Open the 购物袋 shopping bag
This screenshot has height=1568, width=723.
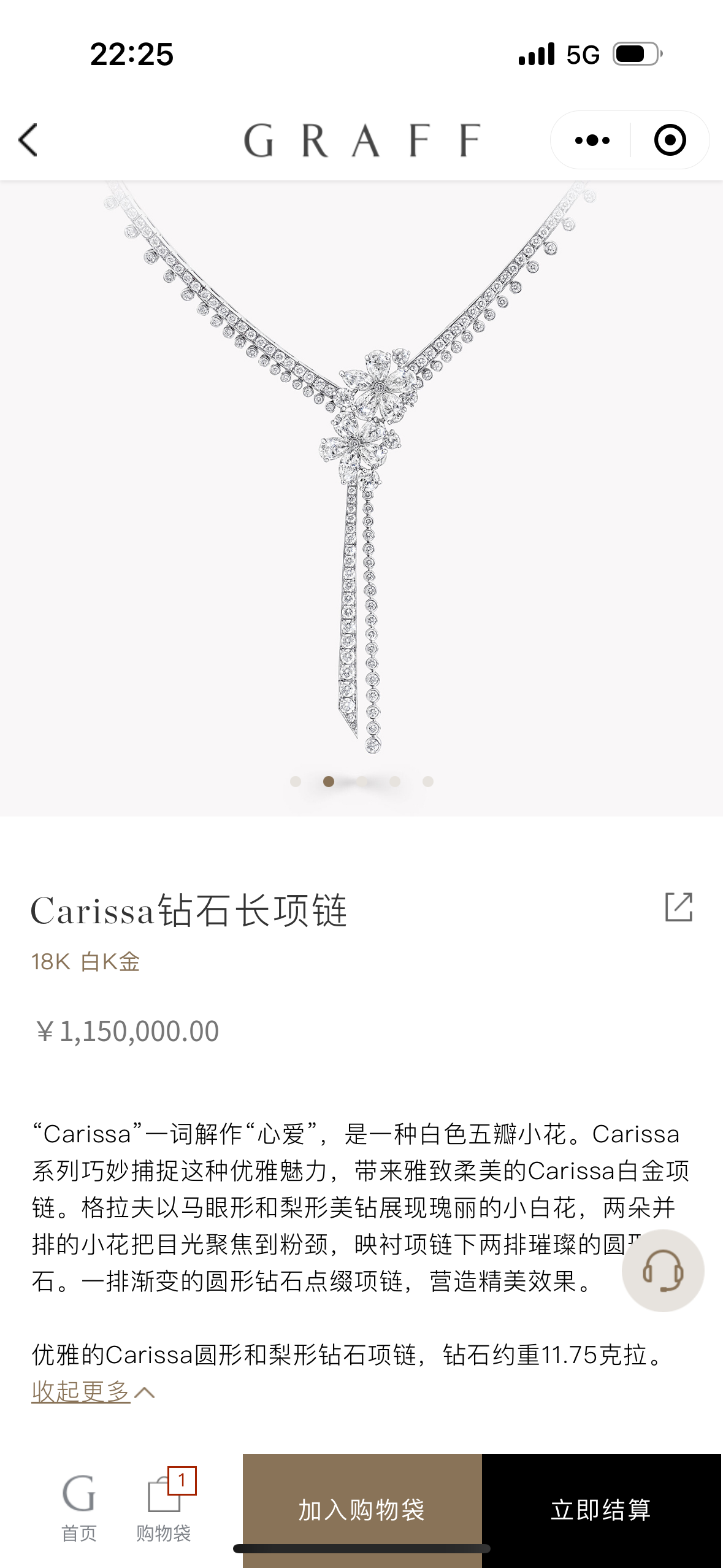(x=164, y=1507)
